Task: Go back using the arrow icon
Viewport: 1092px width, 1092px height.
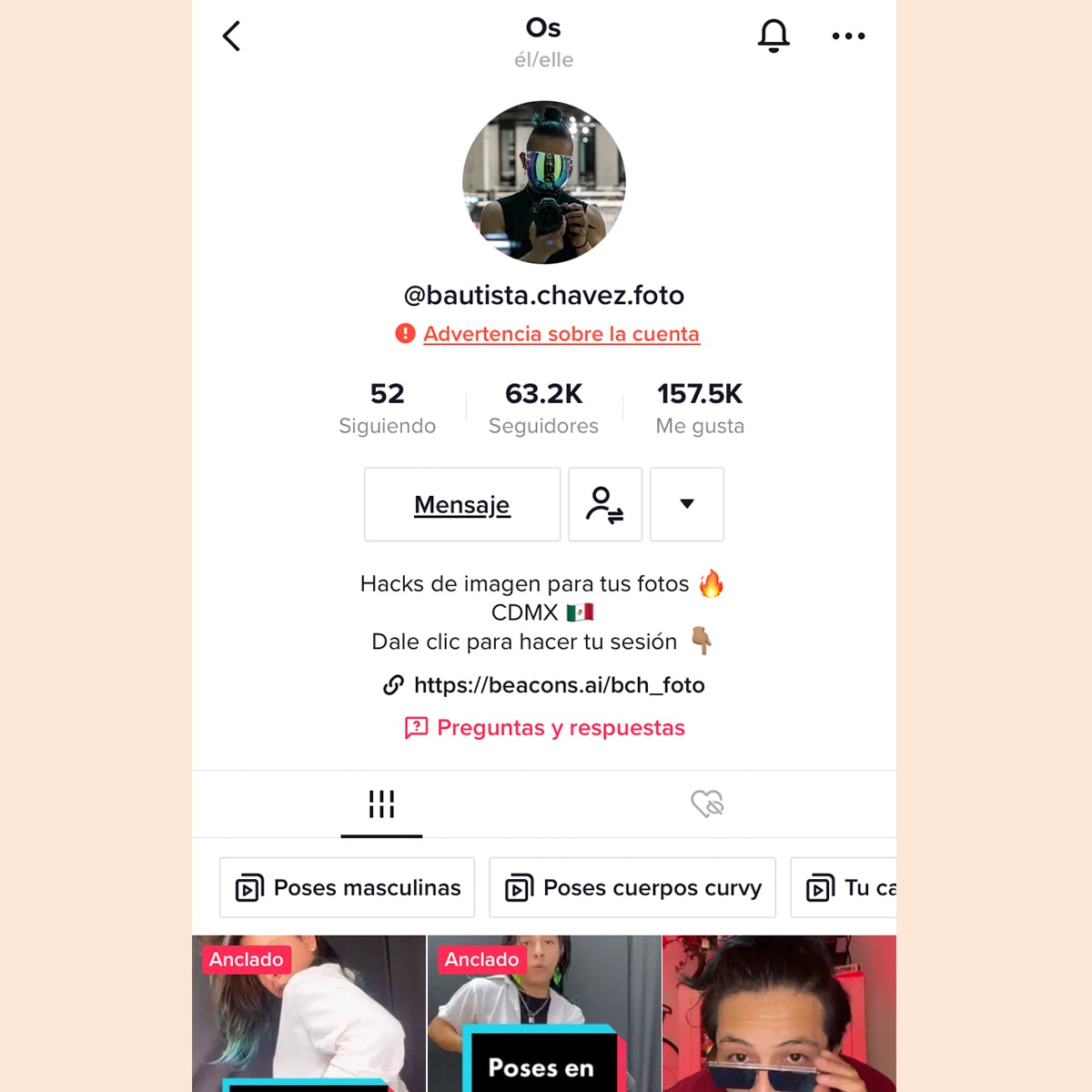Action: tap(232, 36)
